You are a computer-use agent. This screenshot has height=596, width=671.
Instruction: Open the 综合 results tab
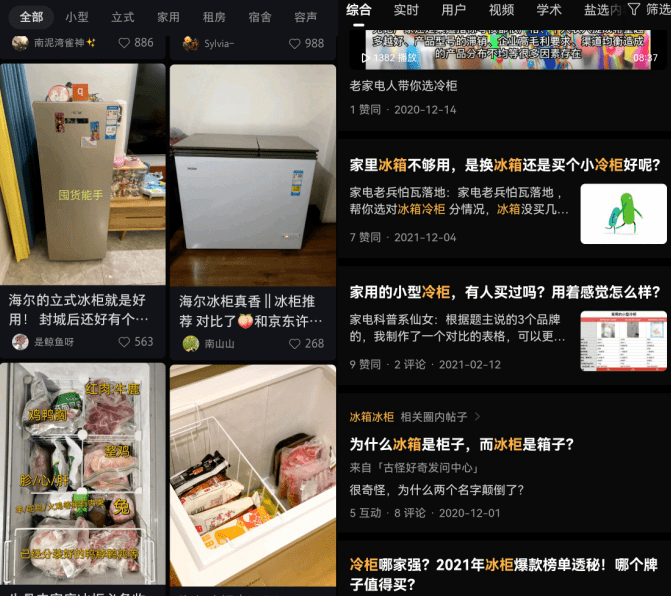point(359,10)
